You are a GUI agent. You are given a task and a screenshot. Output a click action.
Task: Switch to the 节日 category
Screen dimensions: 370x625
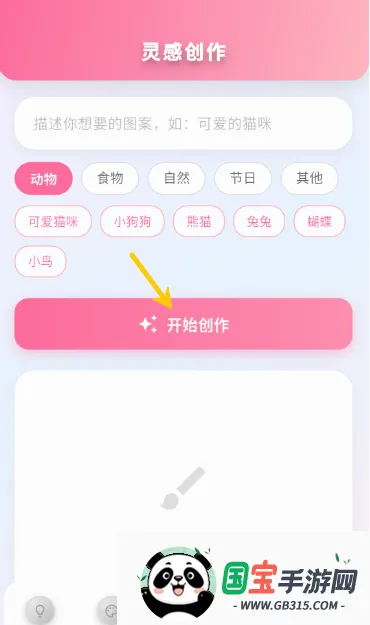pyautogui.click(x=243, y=178)
